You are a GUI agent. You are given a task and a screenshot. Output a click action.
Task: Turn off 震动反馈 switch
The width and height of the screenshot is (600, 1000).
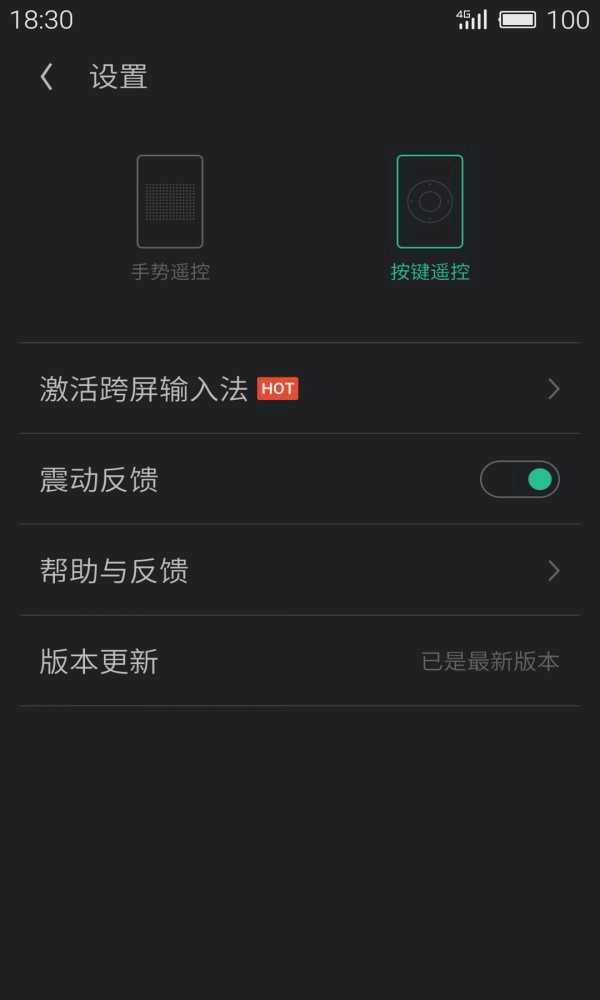click(519, 480)
